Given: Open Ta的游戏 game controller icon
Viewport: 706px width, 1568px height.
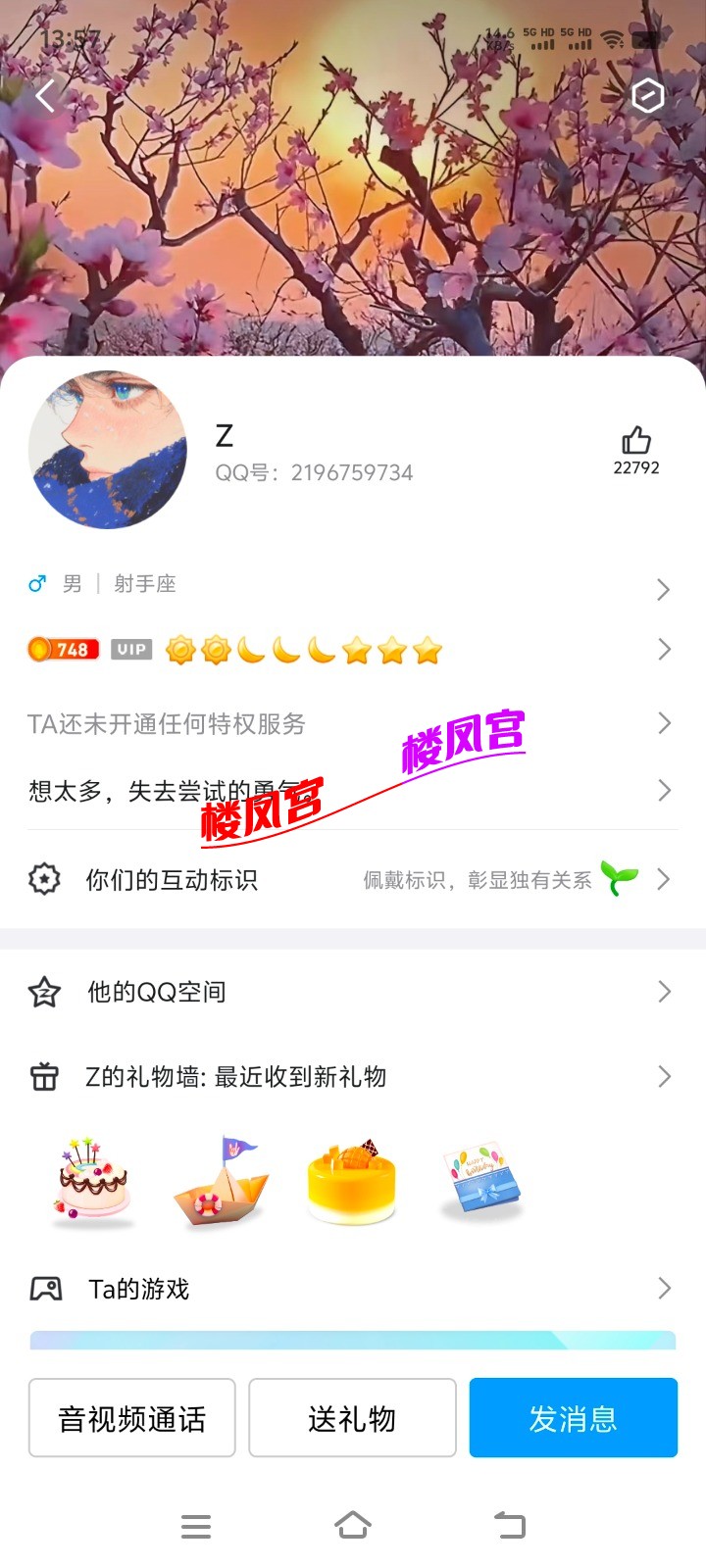Looking at the screenshot, I should tap(45, 1289).
